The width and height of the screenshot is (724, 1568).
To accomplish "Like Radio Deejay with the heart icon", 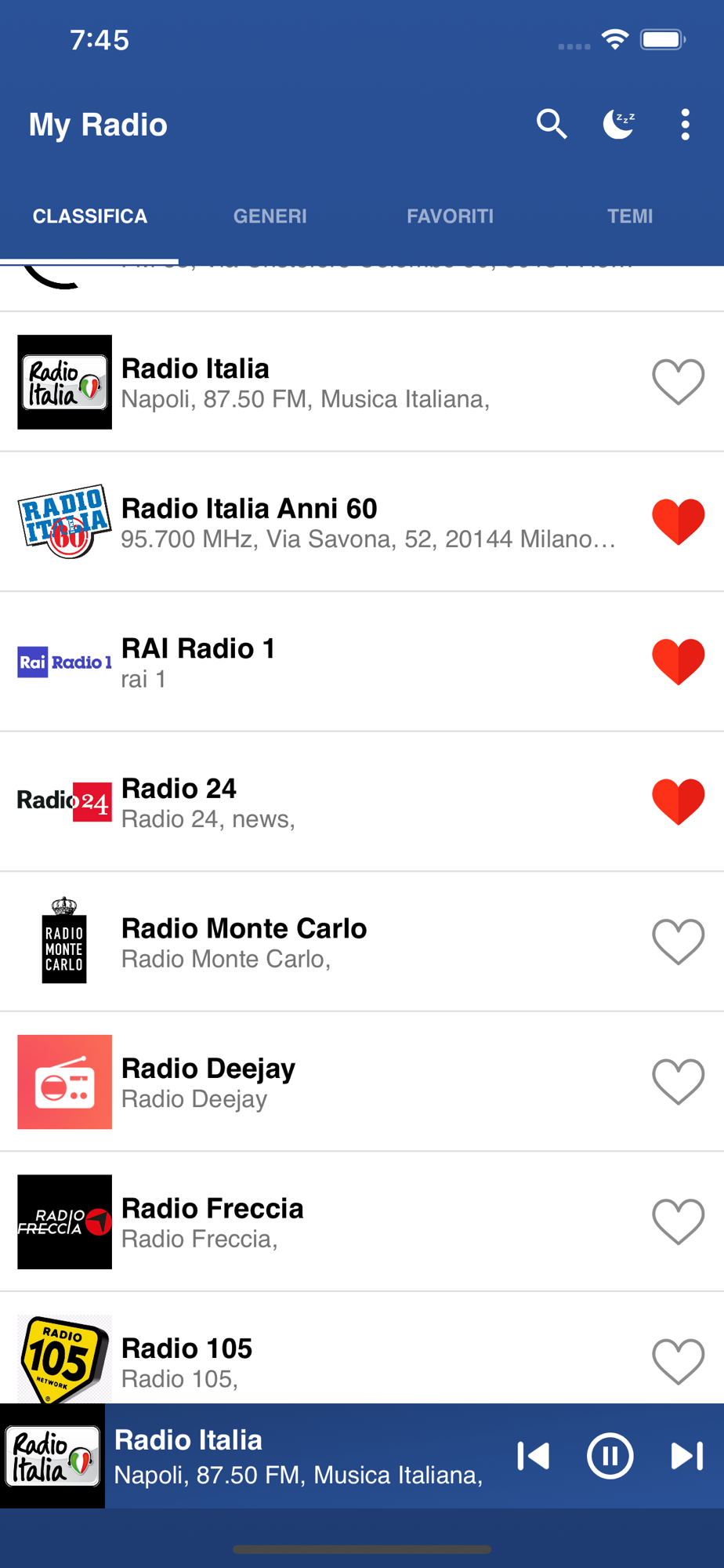I will tap(679, 1082).
